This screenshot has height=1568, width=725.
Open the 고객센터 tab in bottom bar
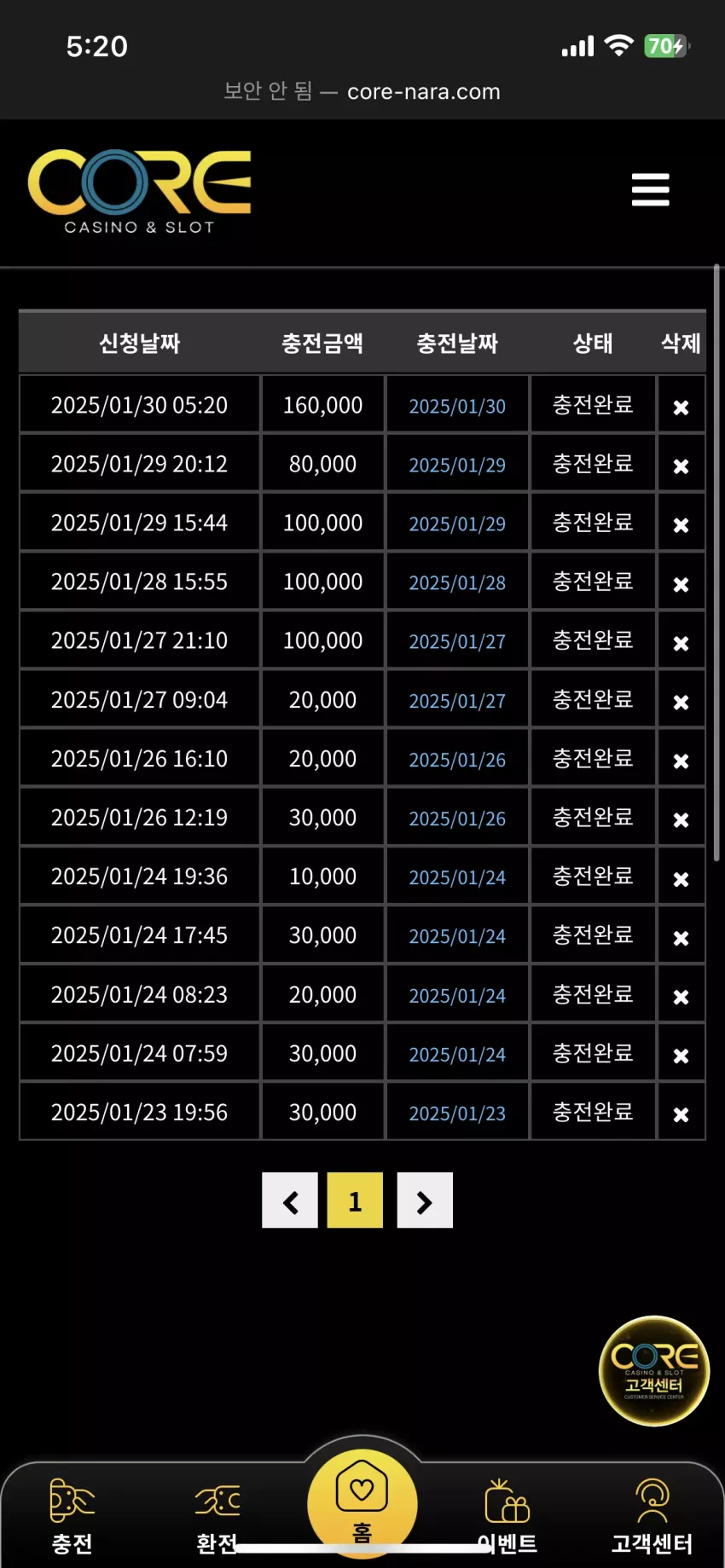pos(652,1517)
